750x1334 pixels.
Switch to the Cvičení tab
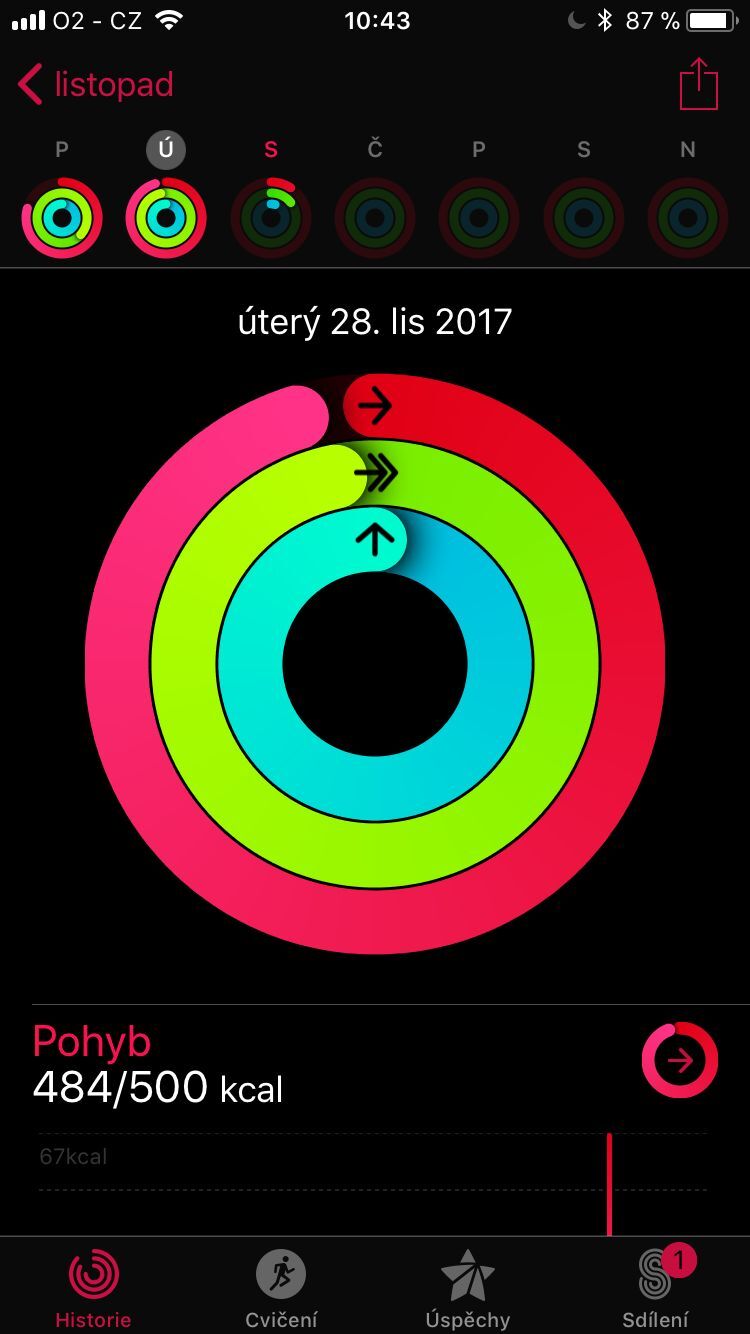point(280,1290)
